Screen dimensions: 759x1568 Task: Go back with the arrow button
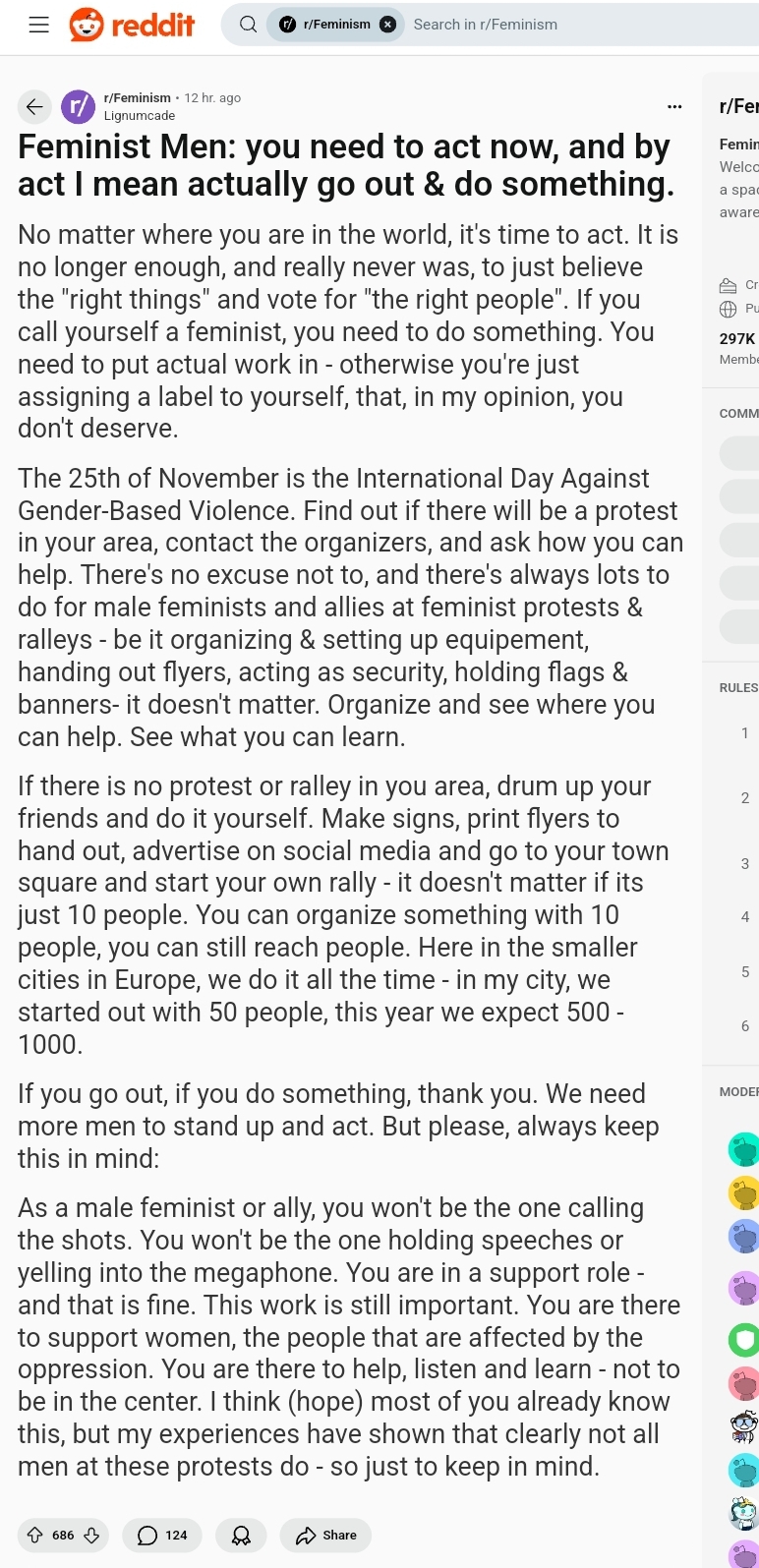point(34,106)
